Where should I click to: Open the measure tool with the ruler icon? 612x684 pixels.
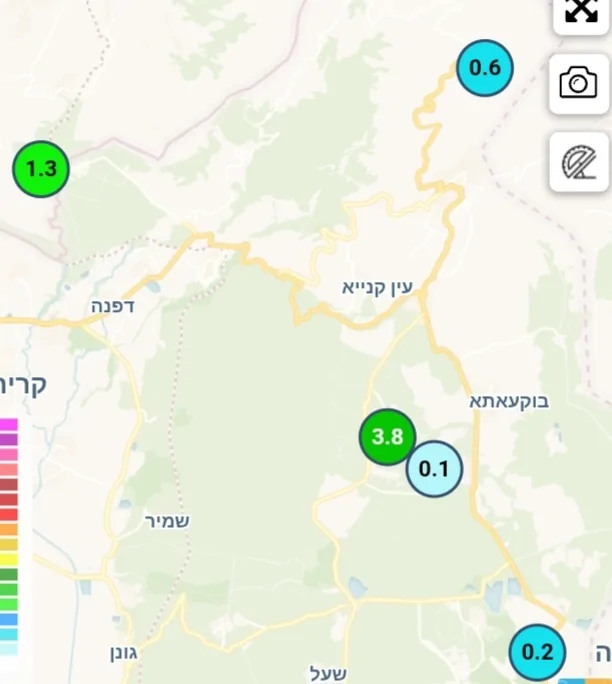[x=579, y=162]
